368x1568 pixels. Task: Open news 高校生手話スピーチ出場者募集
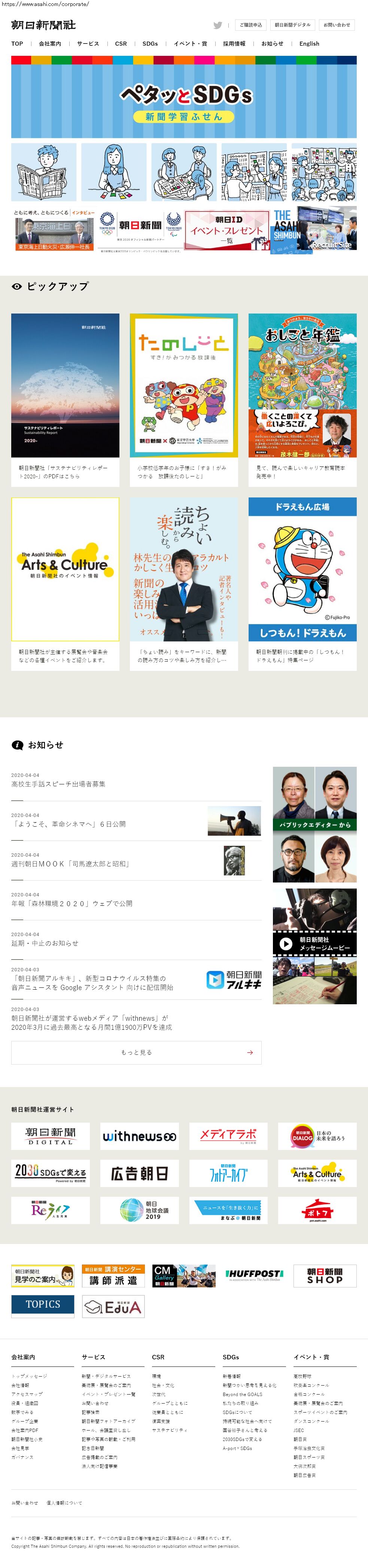pos(58,784)
